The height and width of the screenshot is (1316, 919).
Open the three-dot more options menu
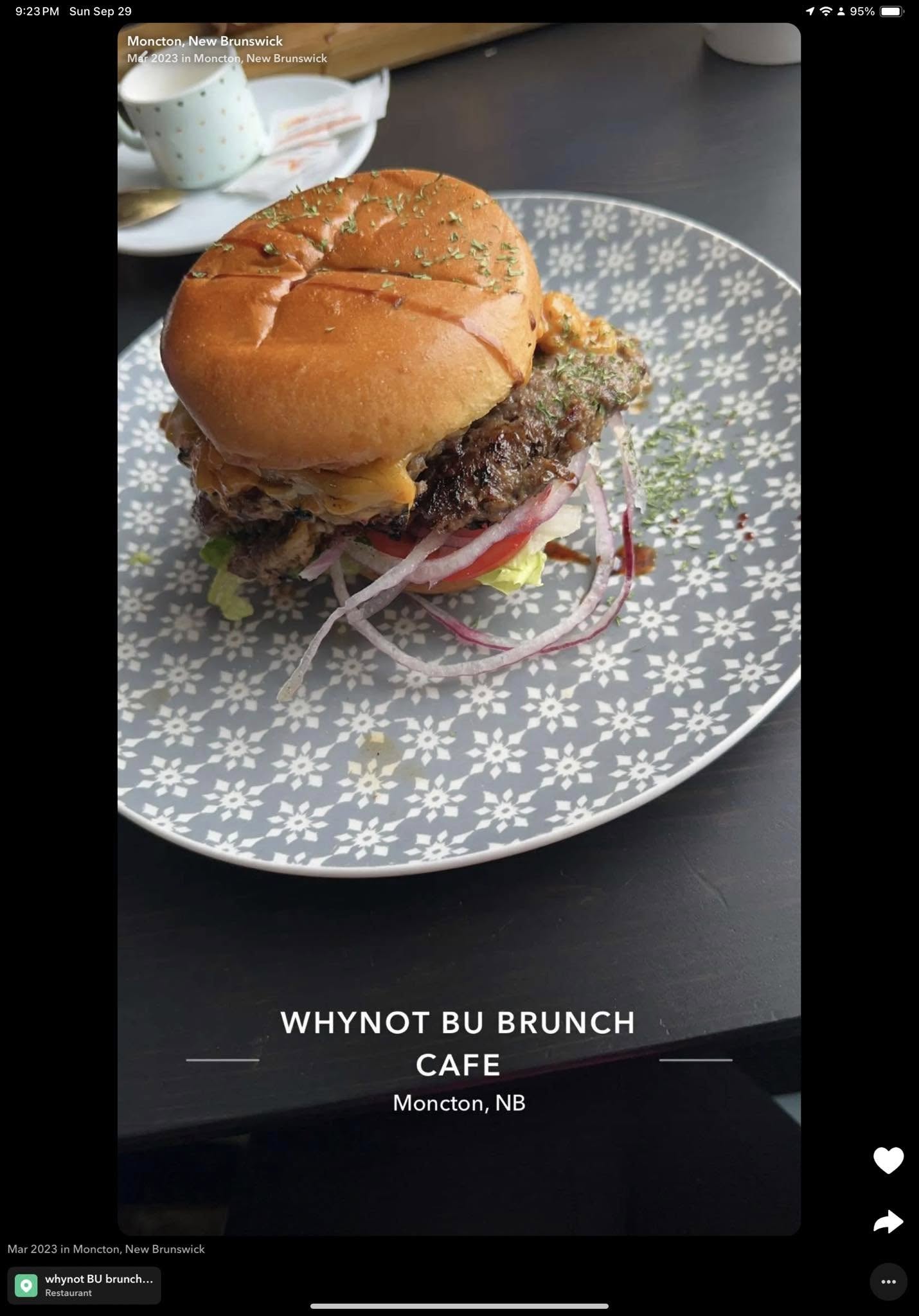point(888,1282)
